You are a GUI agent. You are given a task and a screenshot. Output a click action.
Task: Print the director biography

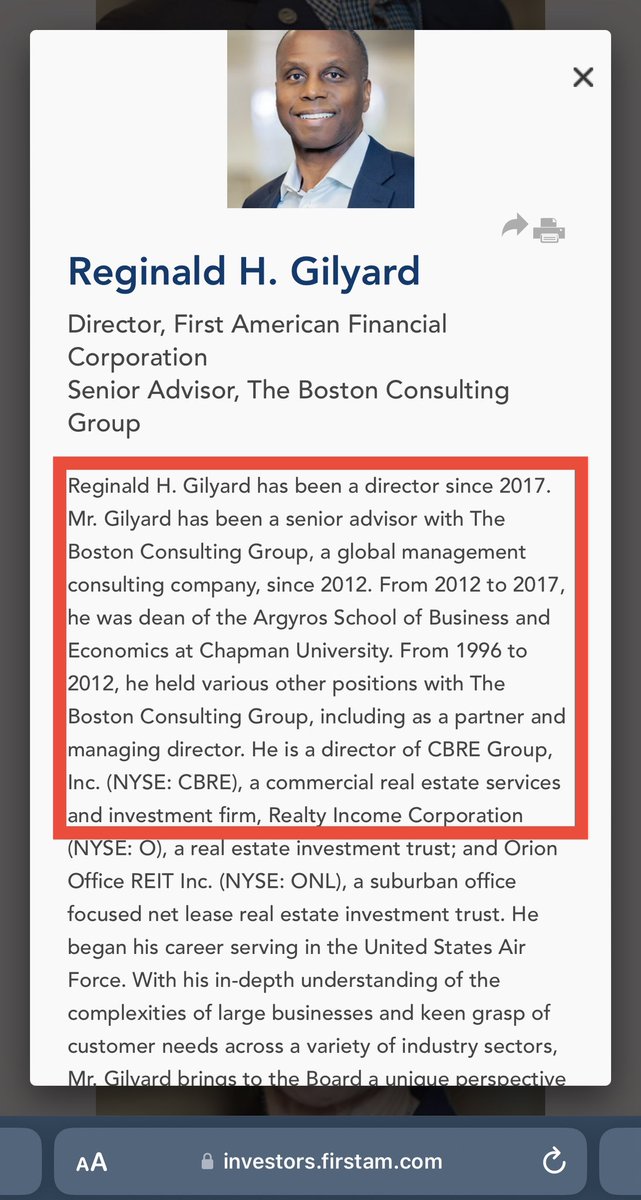[x=549, y=229]
